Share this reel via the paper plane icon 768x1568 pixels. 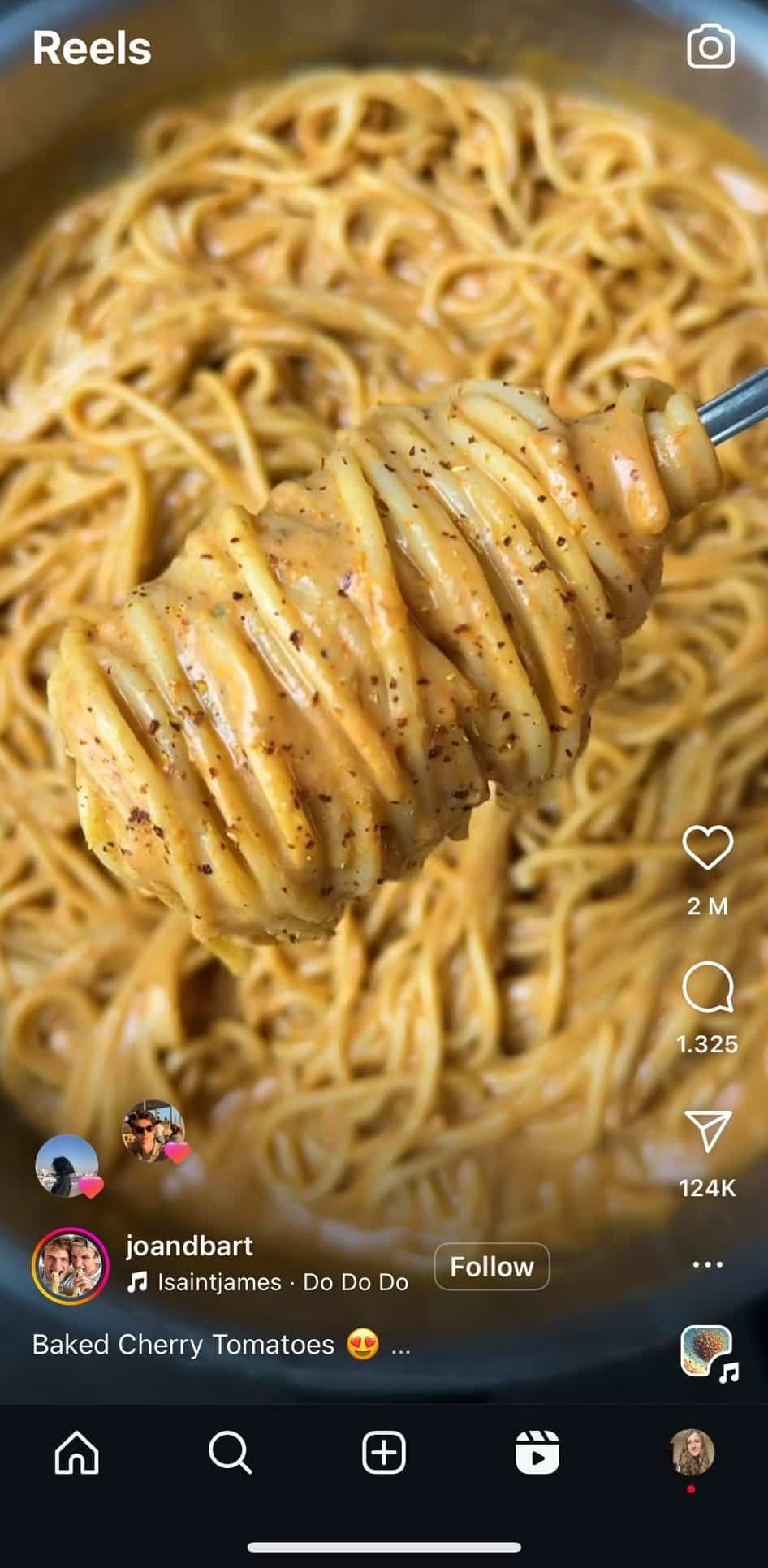pyautogui.click(x=708, y=1130)
